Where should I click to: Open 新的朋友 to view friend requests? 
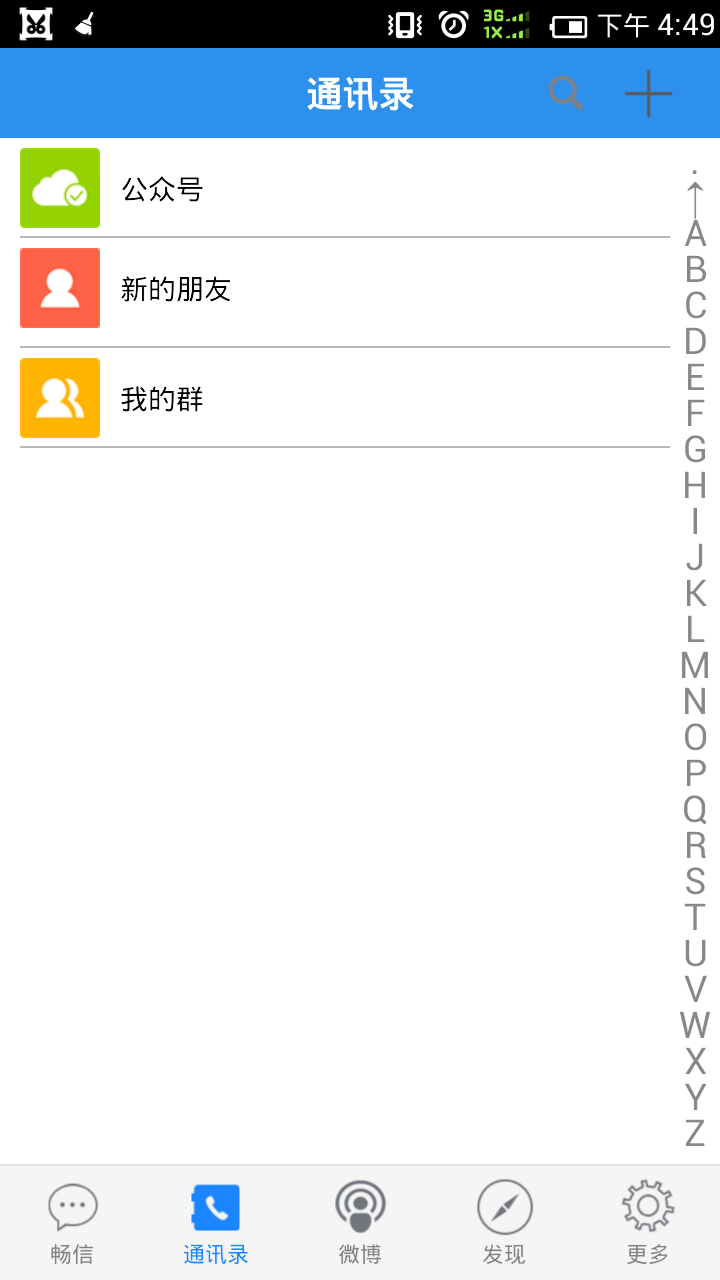pyautogui.click(x=300, y=288)
